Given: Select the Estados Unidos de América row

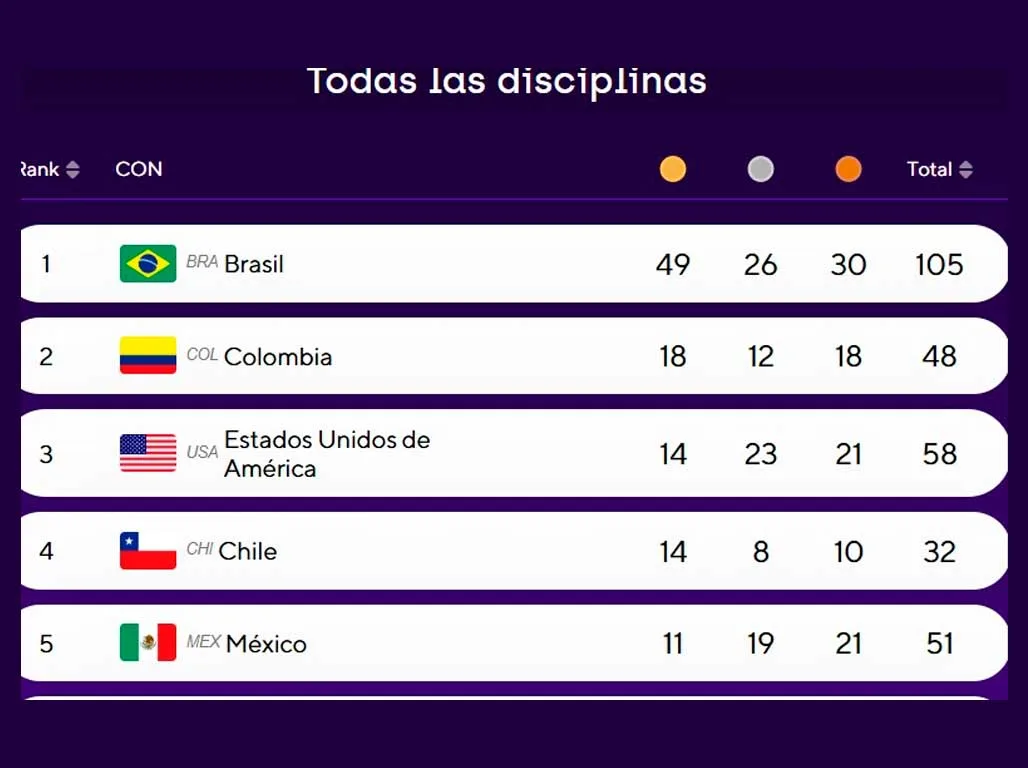Looking at the screenshot, I should tap(326, 454).
